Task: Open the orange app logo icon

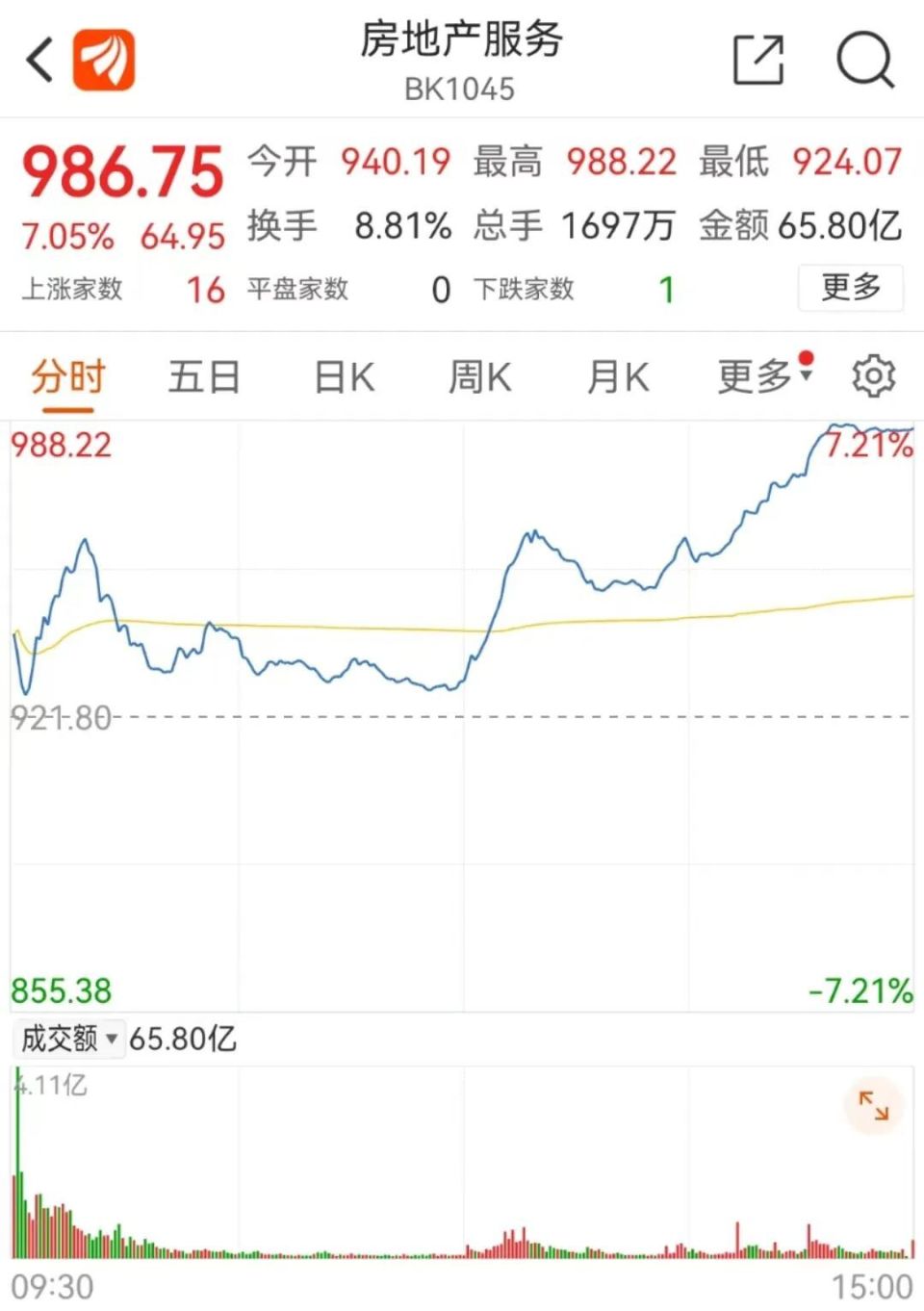Action: tap(104, 60)
